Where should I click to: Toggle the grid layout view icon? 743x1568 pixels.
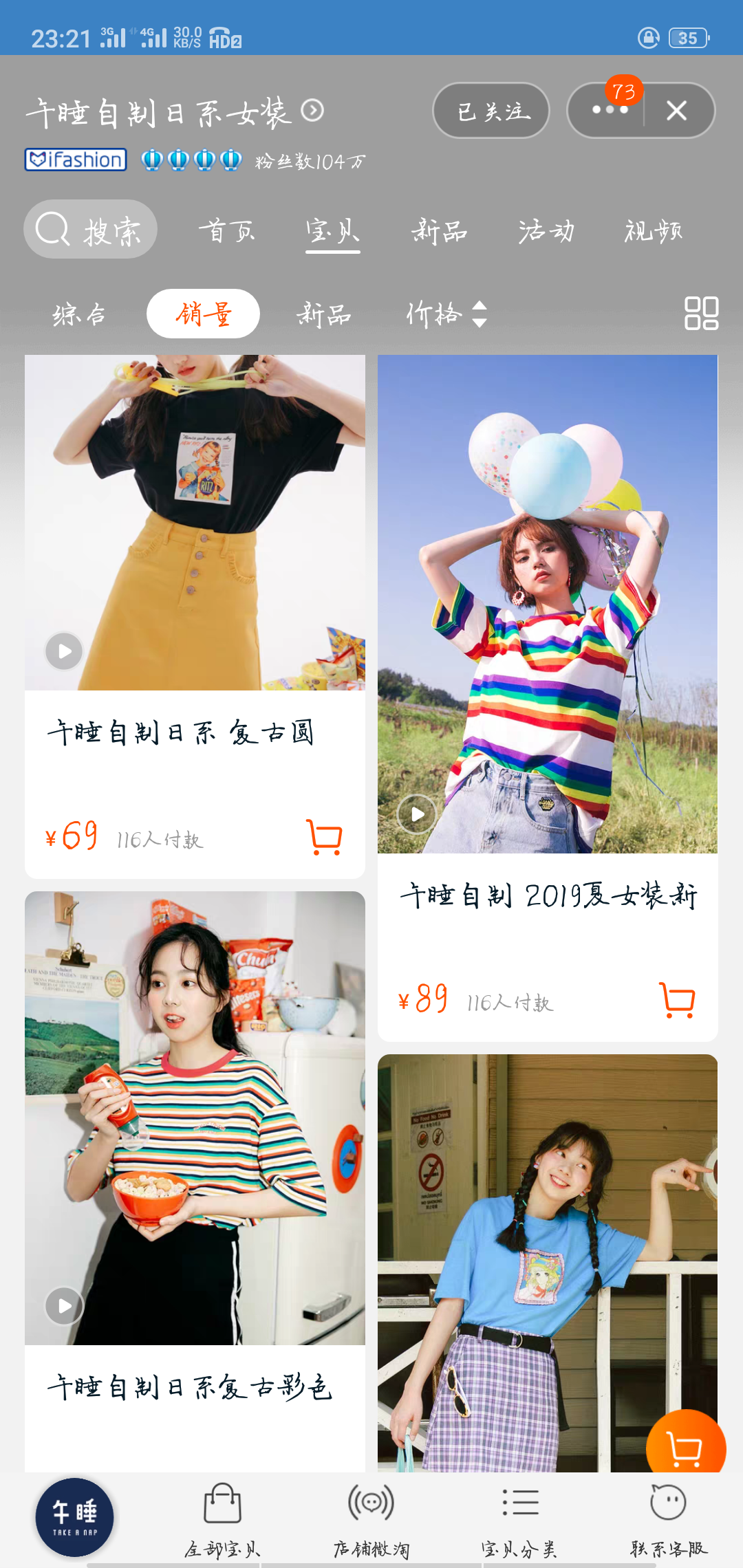pos(701,314)
